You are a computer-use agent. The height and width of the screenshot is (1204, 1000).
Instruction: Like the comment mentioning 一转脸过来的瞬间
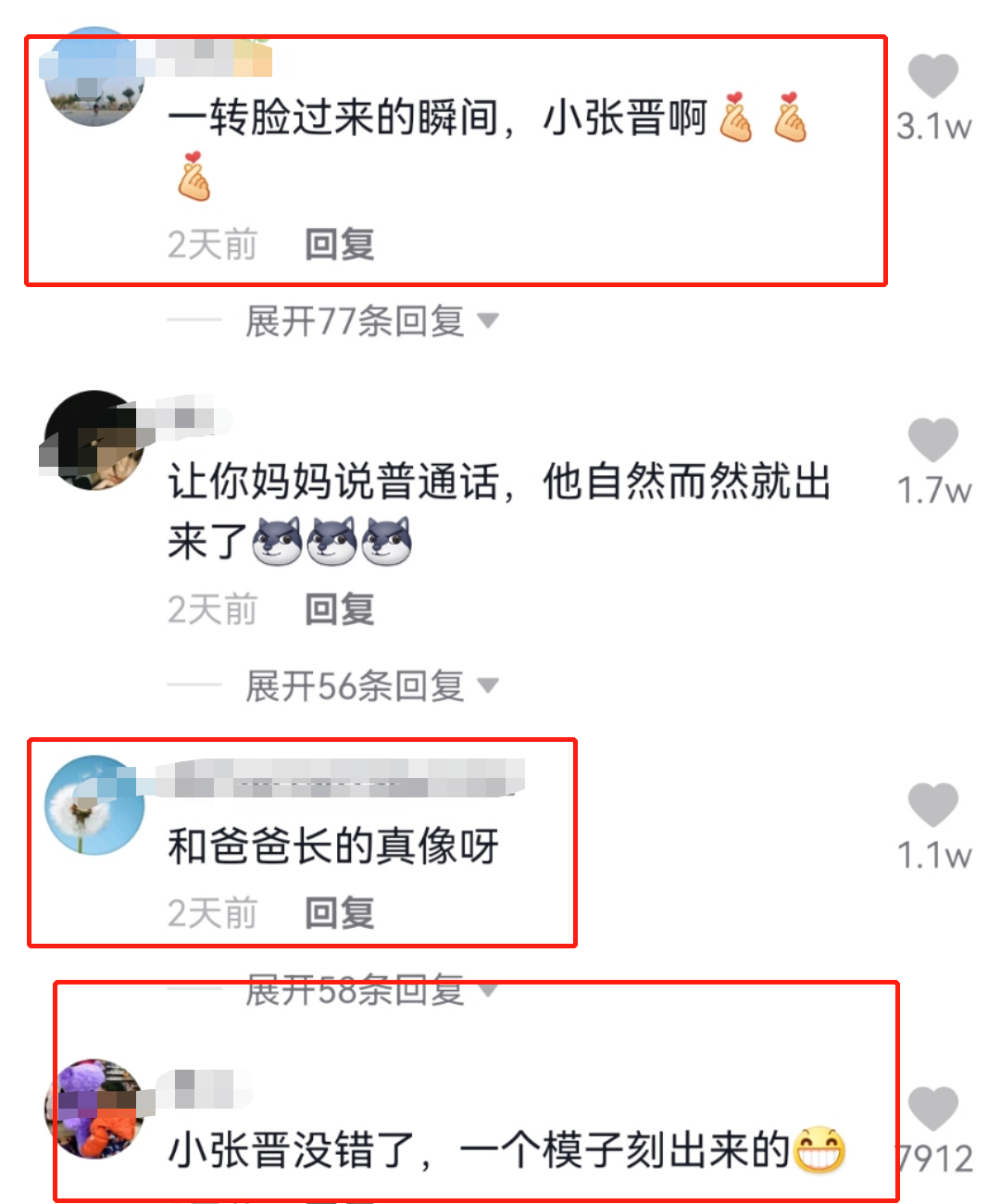tap(932, 77)
